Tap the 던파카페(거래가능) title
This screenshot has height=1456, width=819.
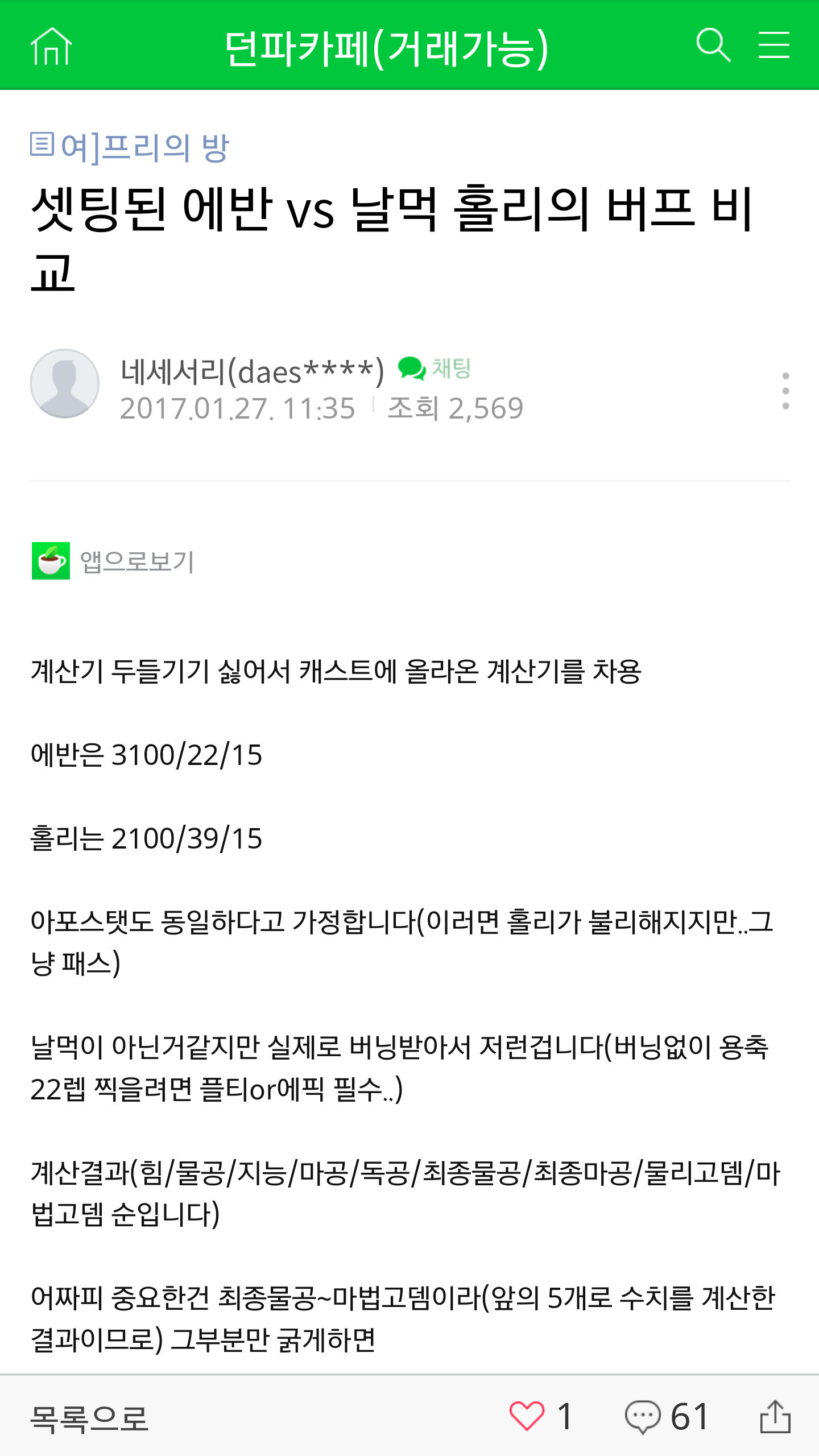tap(387, 48)
